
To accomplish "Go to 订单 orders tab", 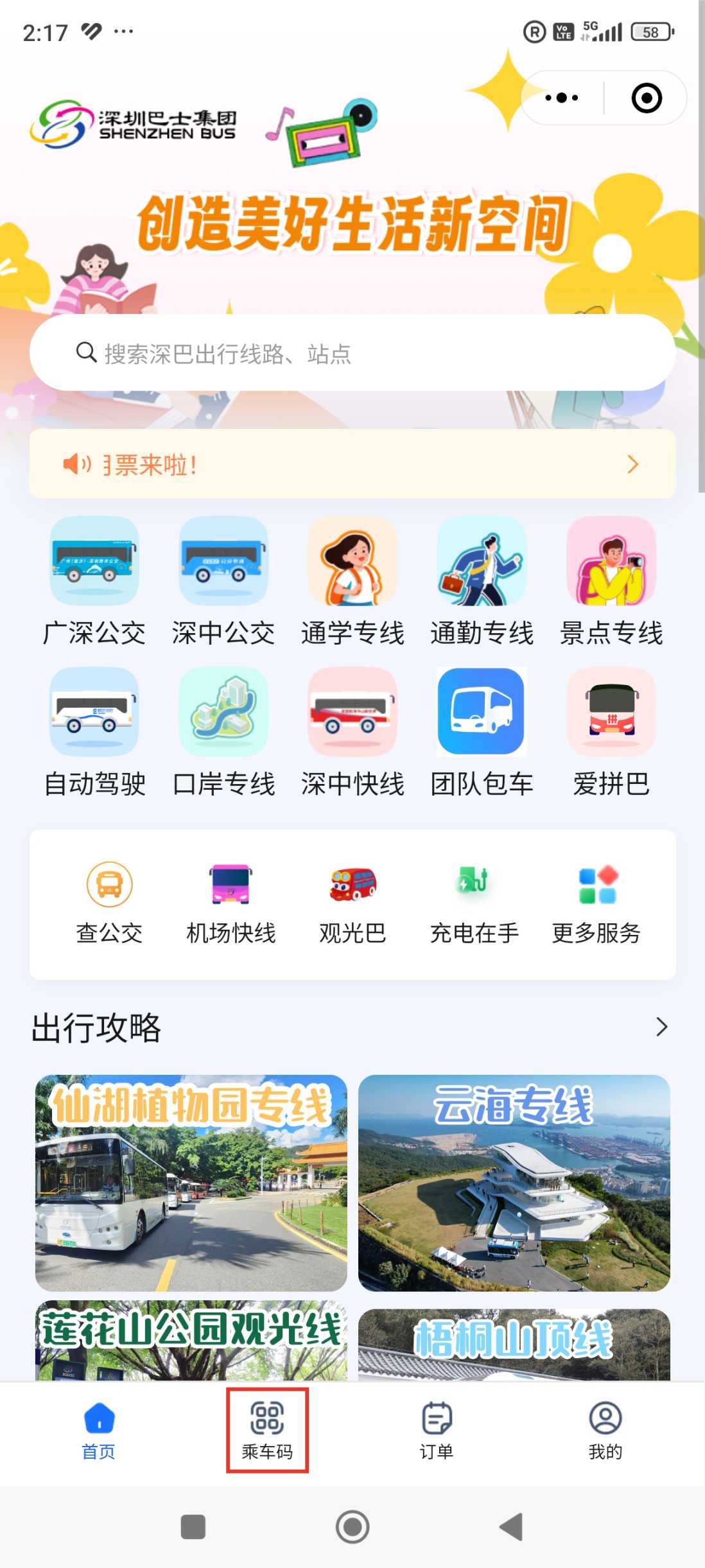I will 437,1430.
